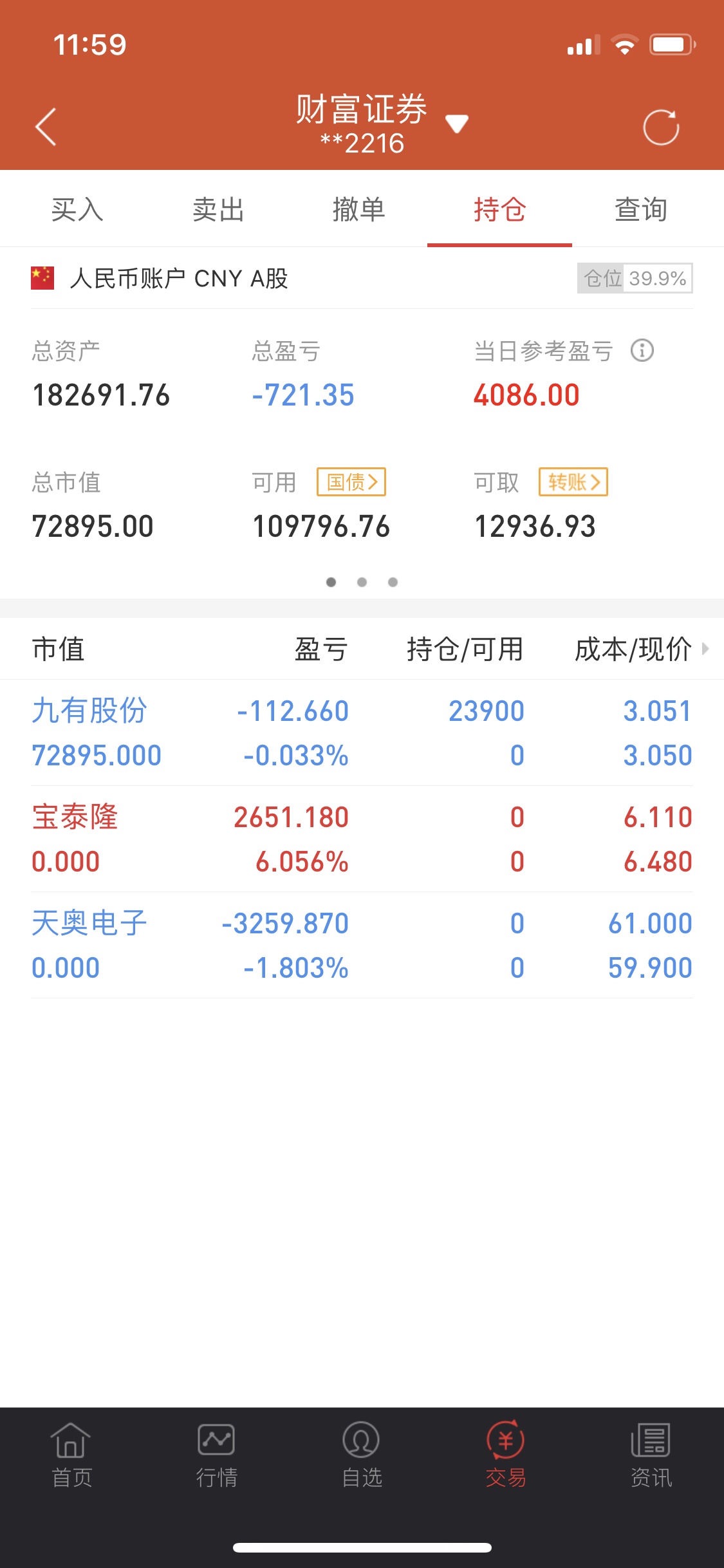
Task: Expand more columns via 成本/现价 arrow
Action: pos(705,648)
